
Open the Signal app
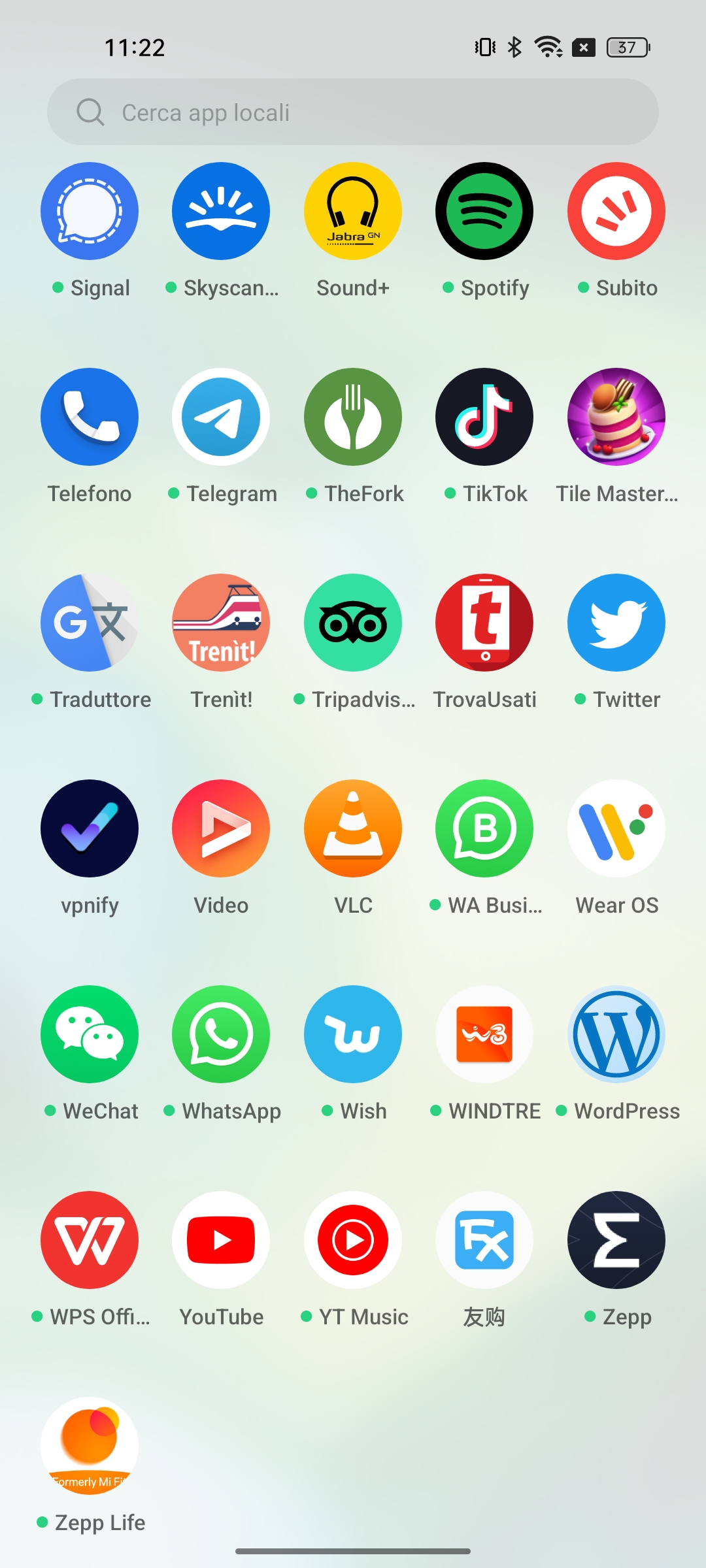(90, 211)
